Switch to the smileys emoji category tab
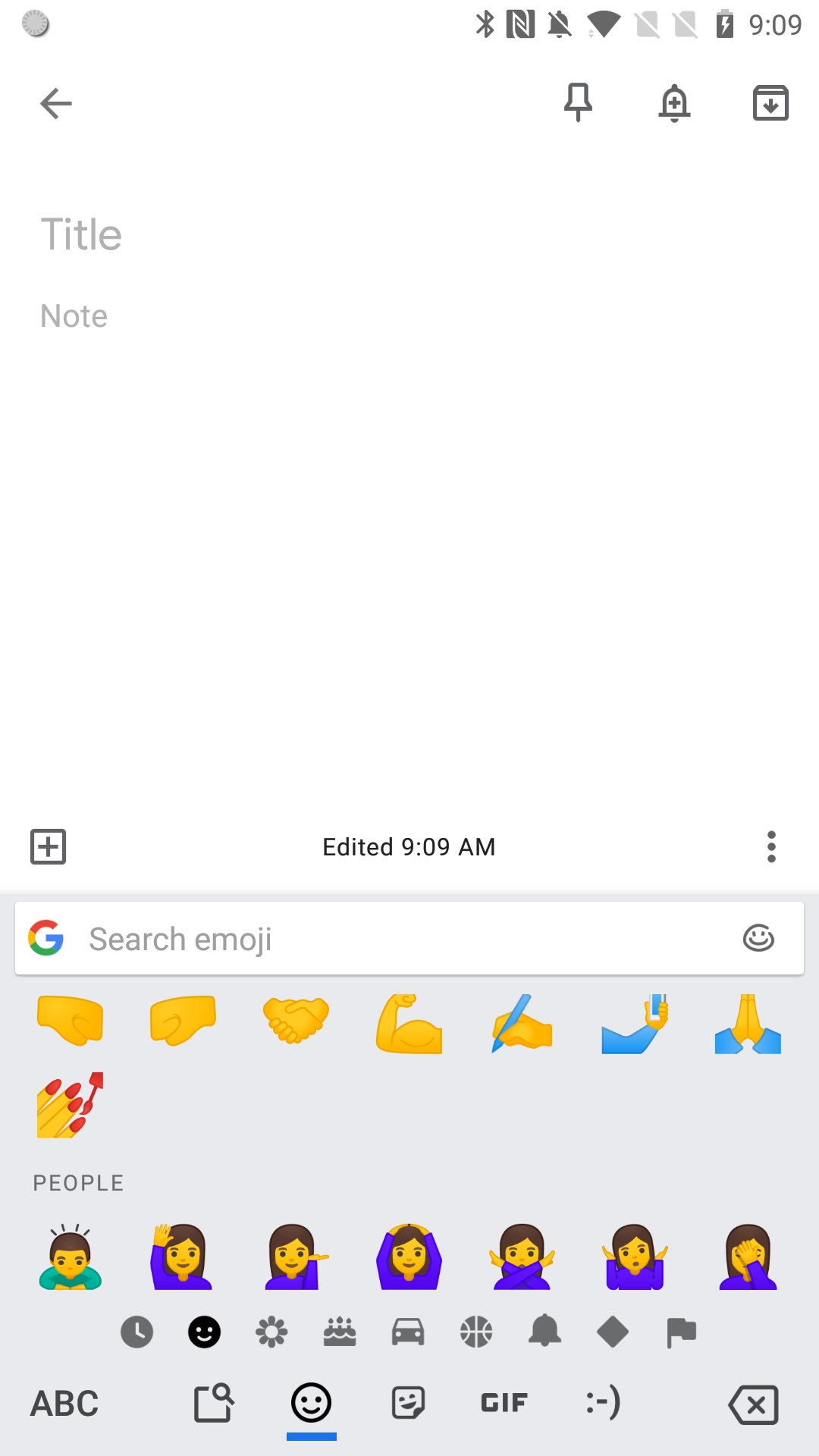 tap(204, 1331)
